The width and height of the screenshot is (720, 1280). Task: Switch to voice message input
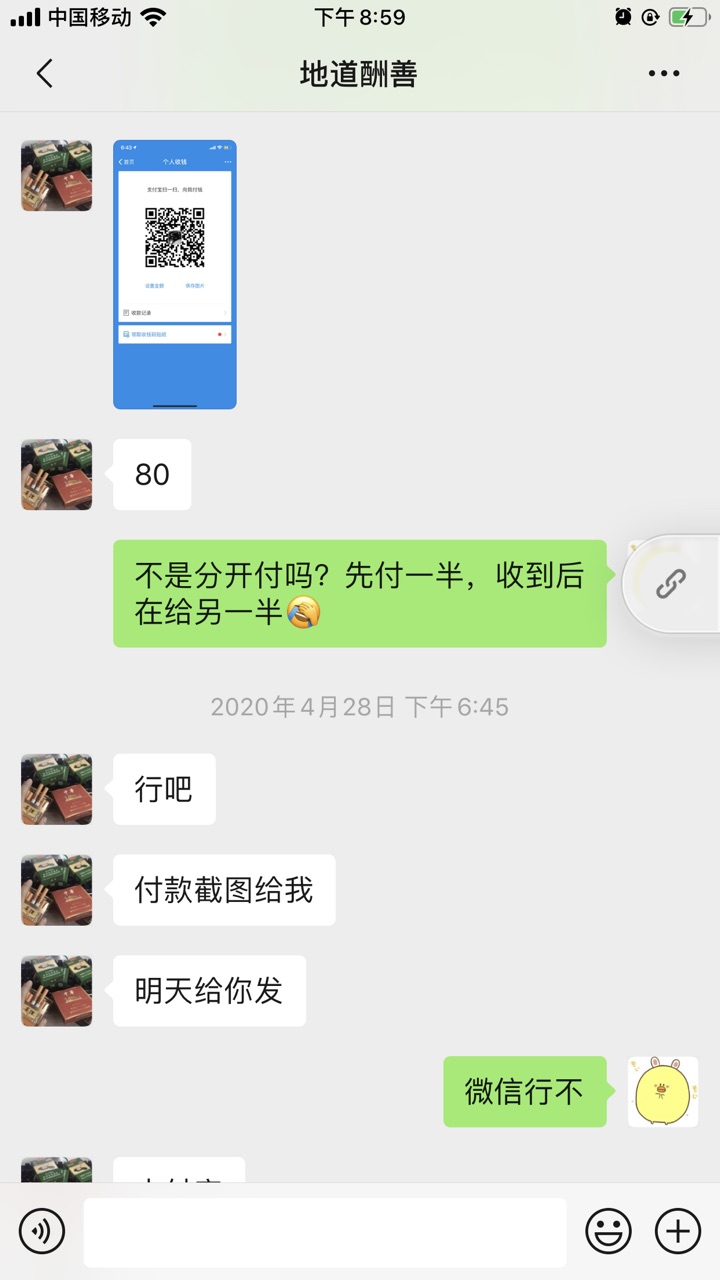[x=42, y=1230]
